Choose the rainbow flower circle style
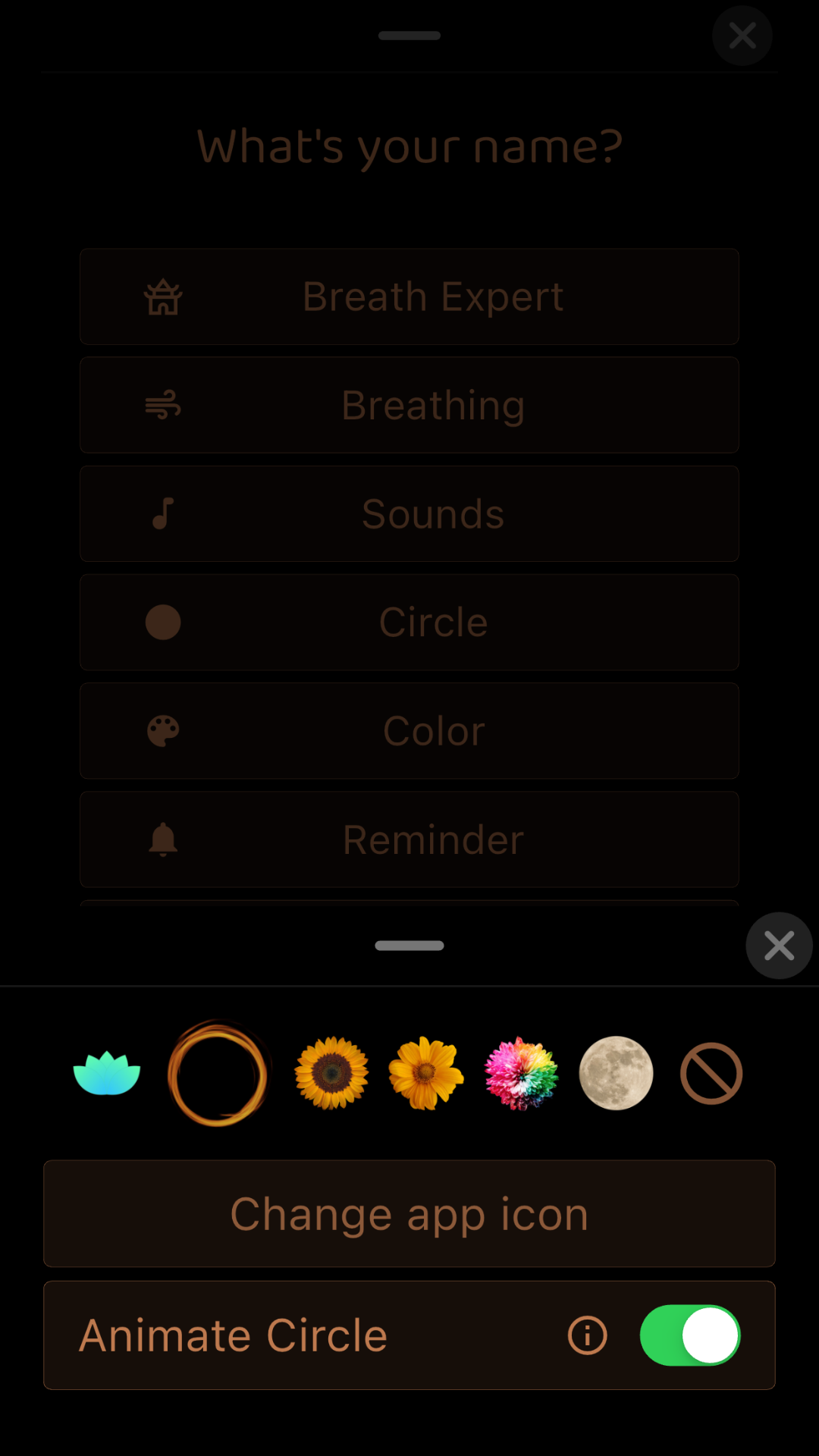This screenshot has width=819, height=1456. (521, 1073)
